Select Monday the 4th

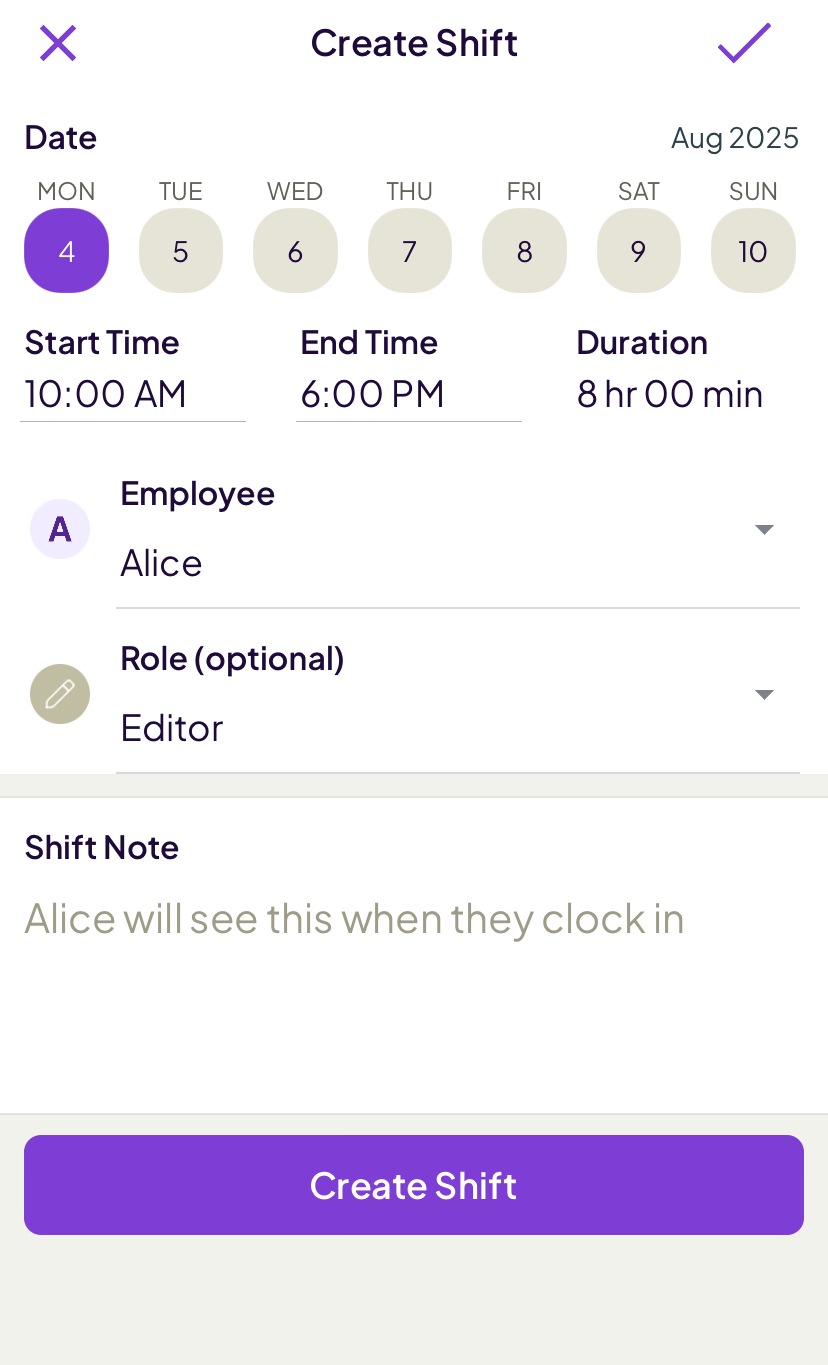pyautogui.click(x=66, y=251)
